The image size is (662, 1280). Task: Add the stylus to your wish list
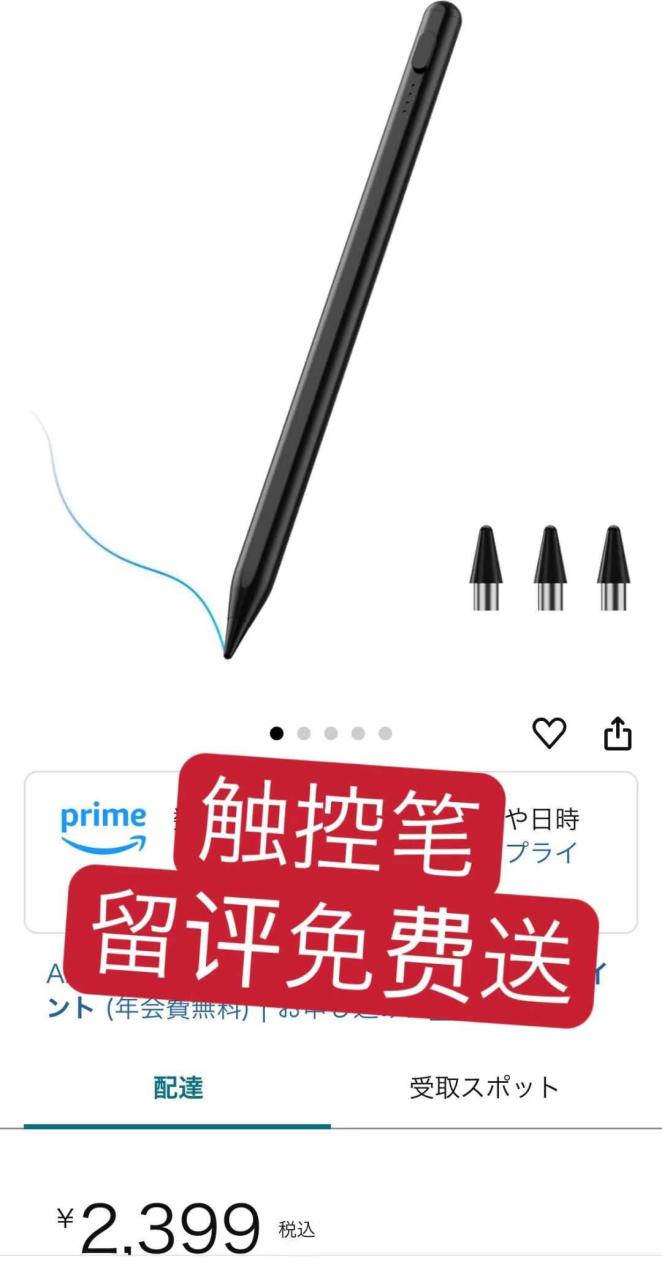coord(549,734)
